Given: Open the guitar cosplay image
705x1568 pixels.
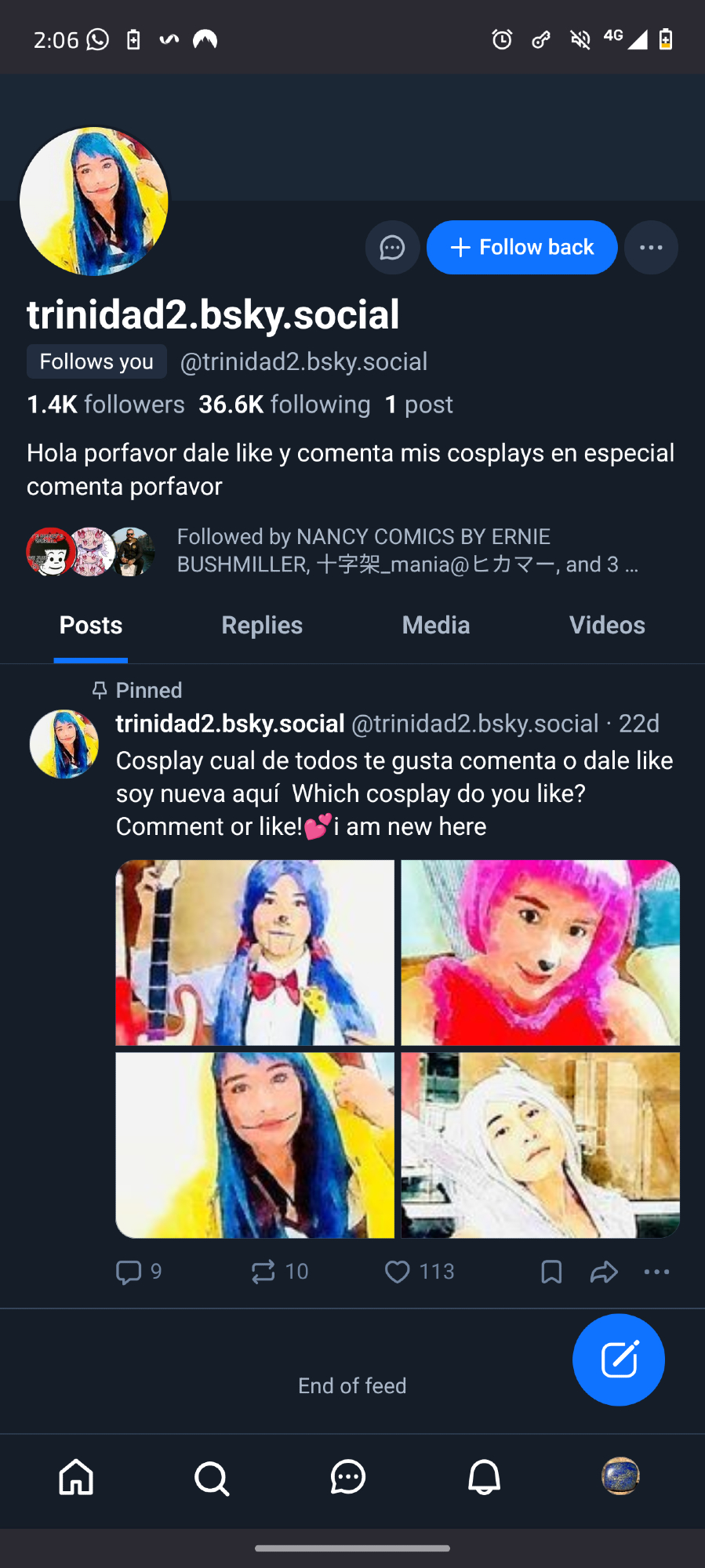Looking at the screenshot, I should coord(255,953).
